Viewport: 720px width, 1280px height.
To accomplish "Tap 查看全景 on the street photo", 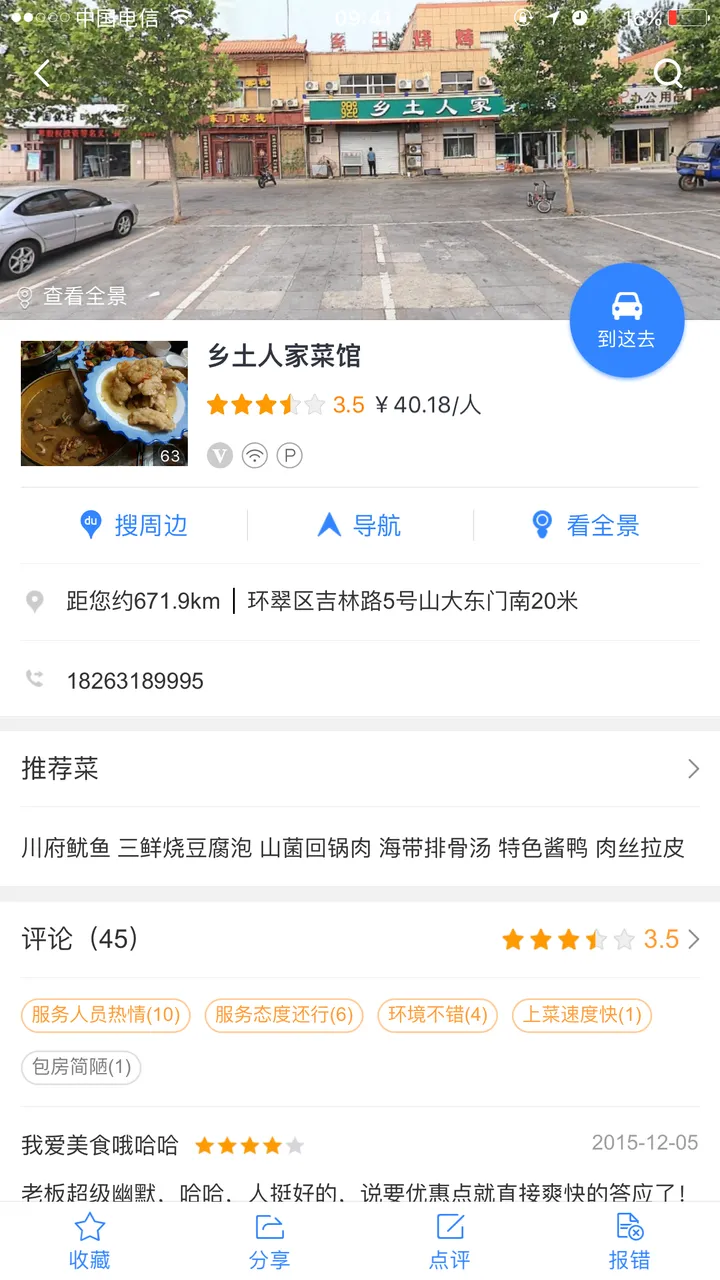I will (73, 296).
